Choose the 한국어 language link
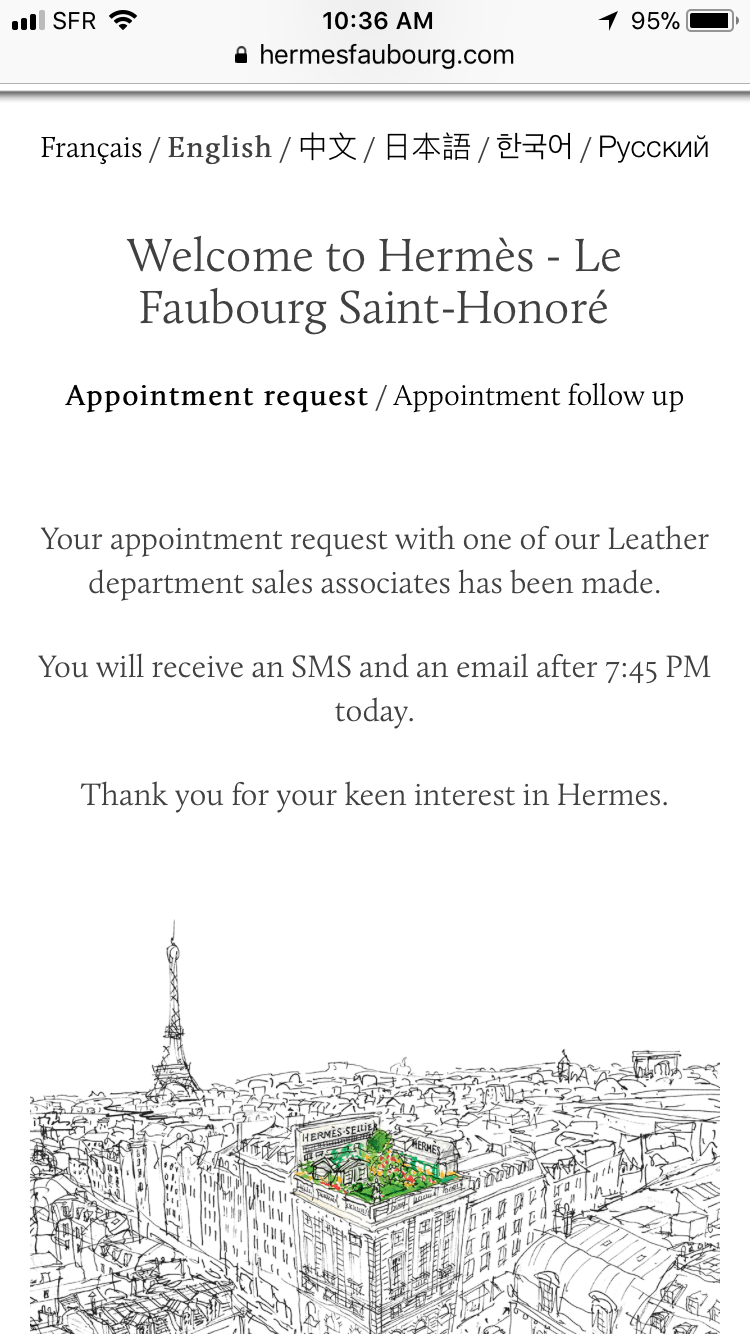This screenshot has height=1334, width=750. [534, 147]
